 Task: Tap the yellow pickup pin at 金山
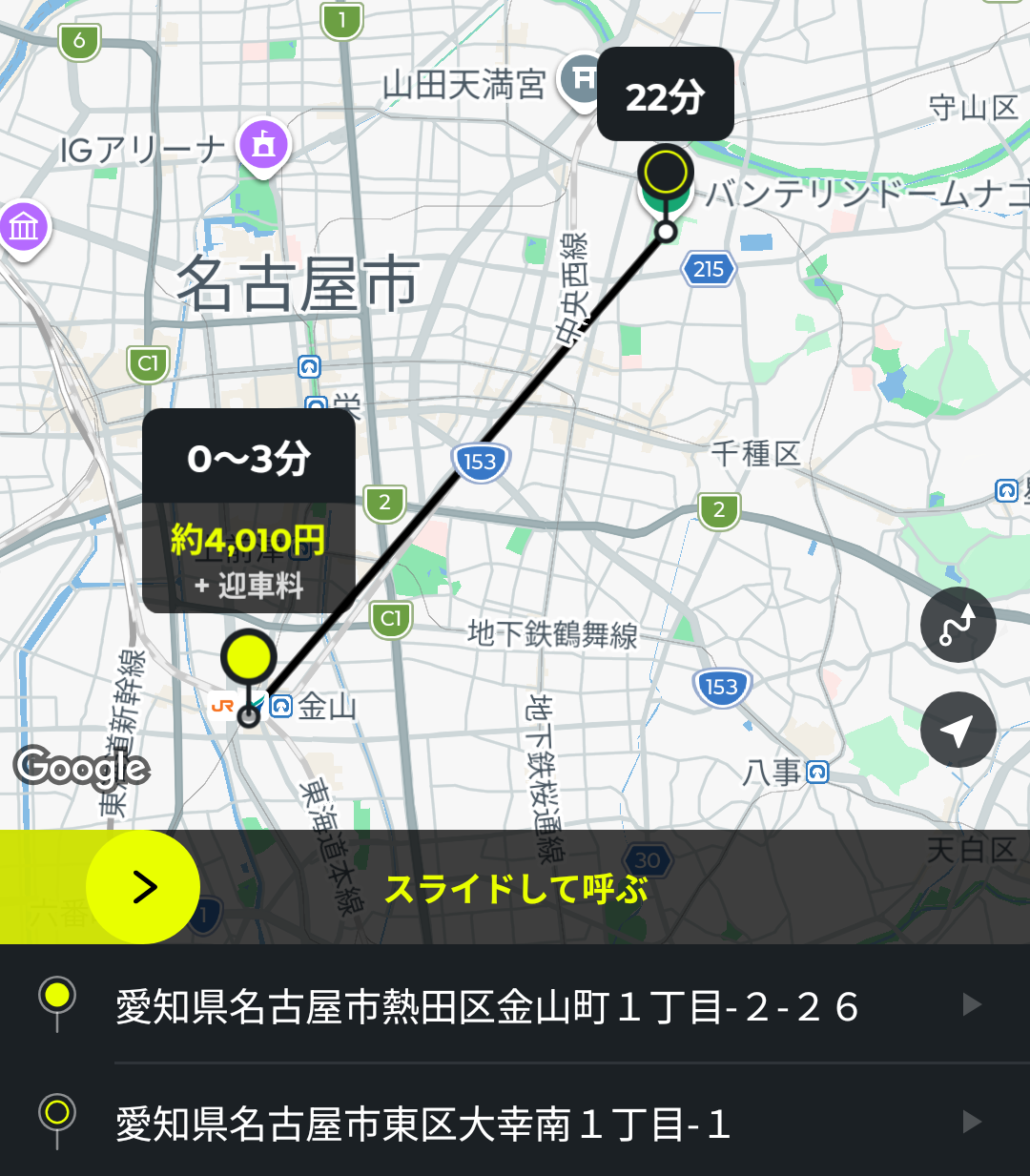point(248,657)
